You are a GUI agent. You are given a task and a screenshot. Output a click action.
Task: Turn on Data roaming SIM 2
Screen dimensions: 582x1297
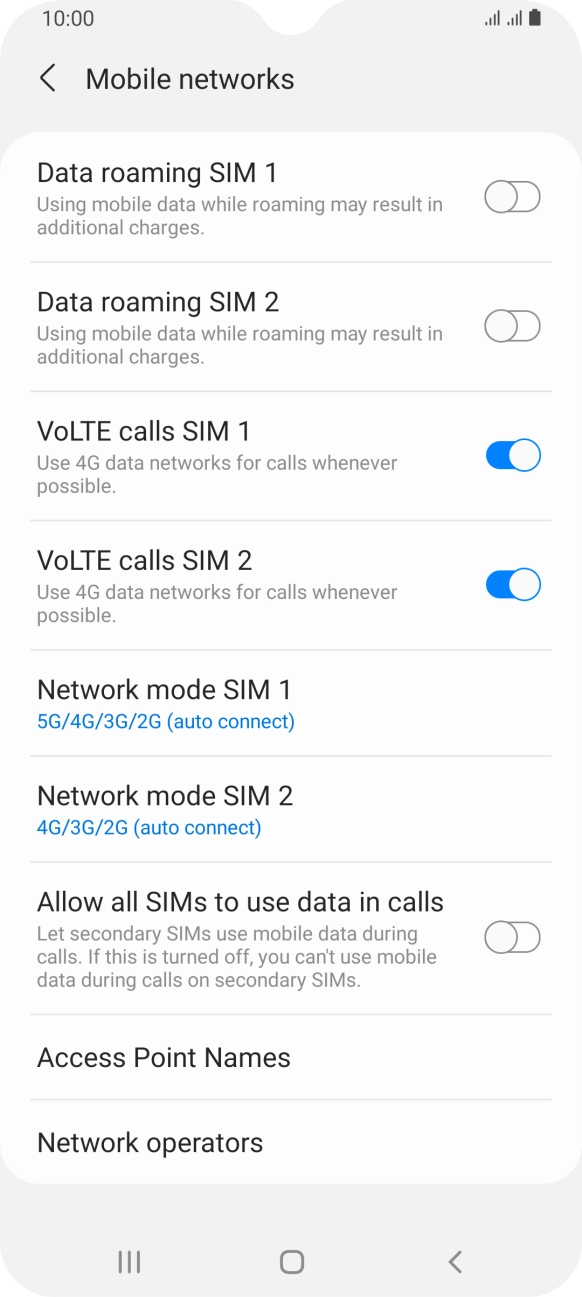[x=512, y=326]
